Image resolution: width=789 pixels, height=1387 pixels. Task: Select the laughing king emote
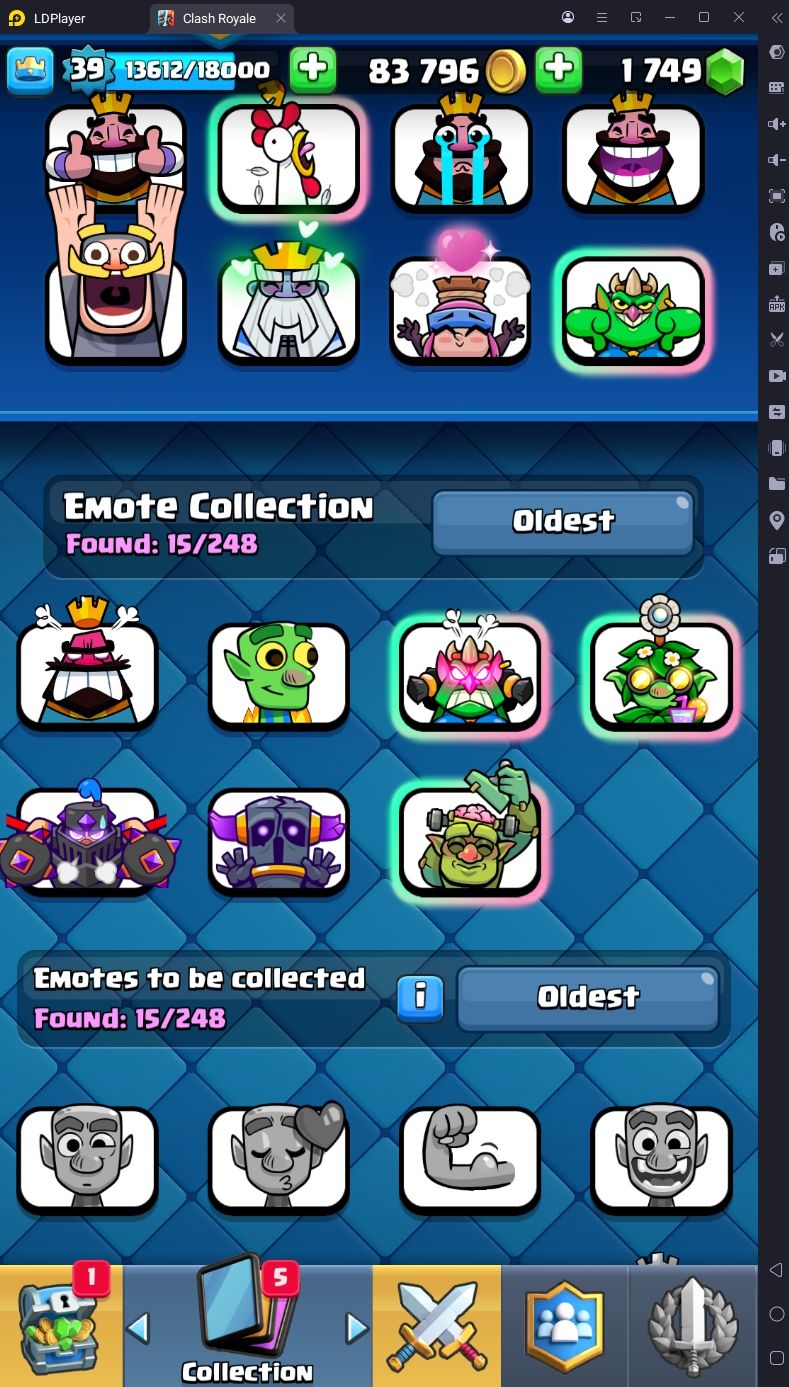tap(633, 158)
